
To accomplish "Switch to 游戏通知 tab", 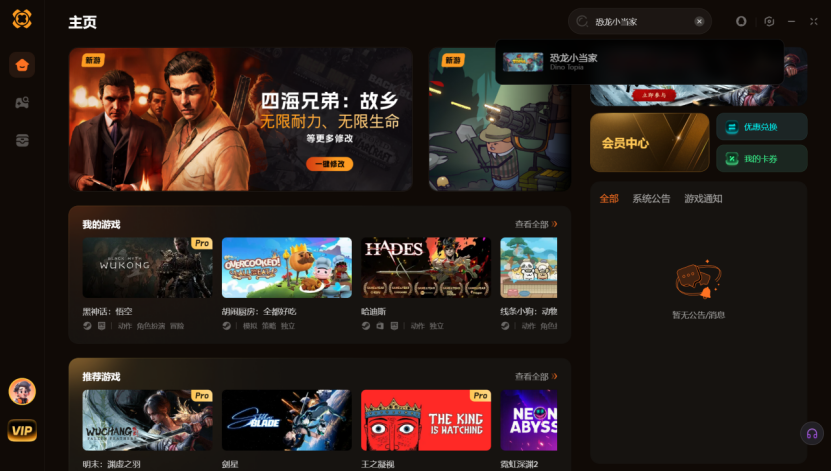I will (703, 199).
